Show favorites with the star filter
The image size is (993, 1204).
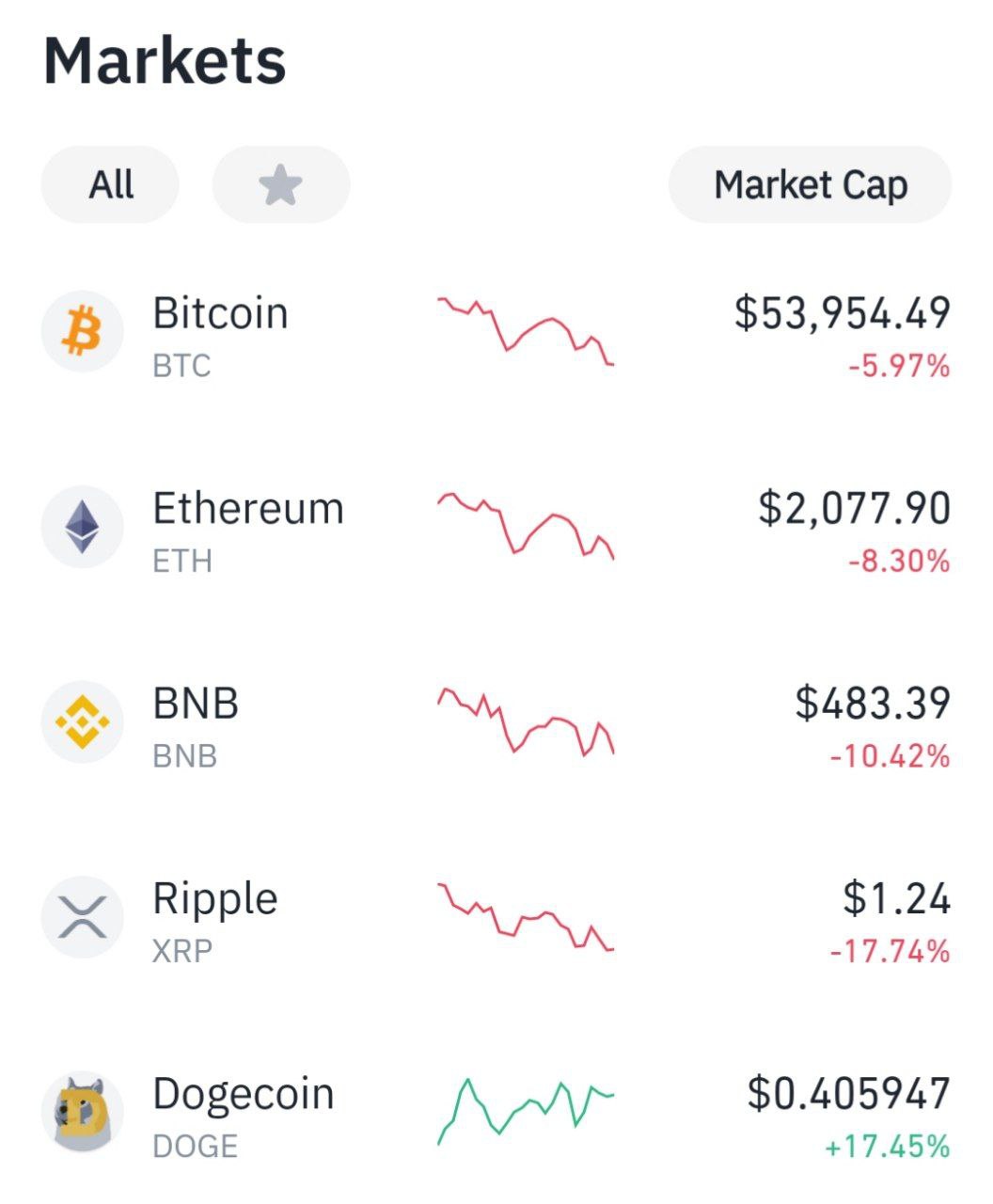(x=280, y=185)
